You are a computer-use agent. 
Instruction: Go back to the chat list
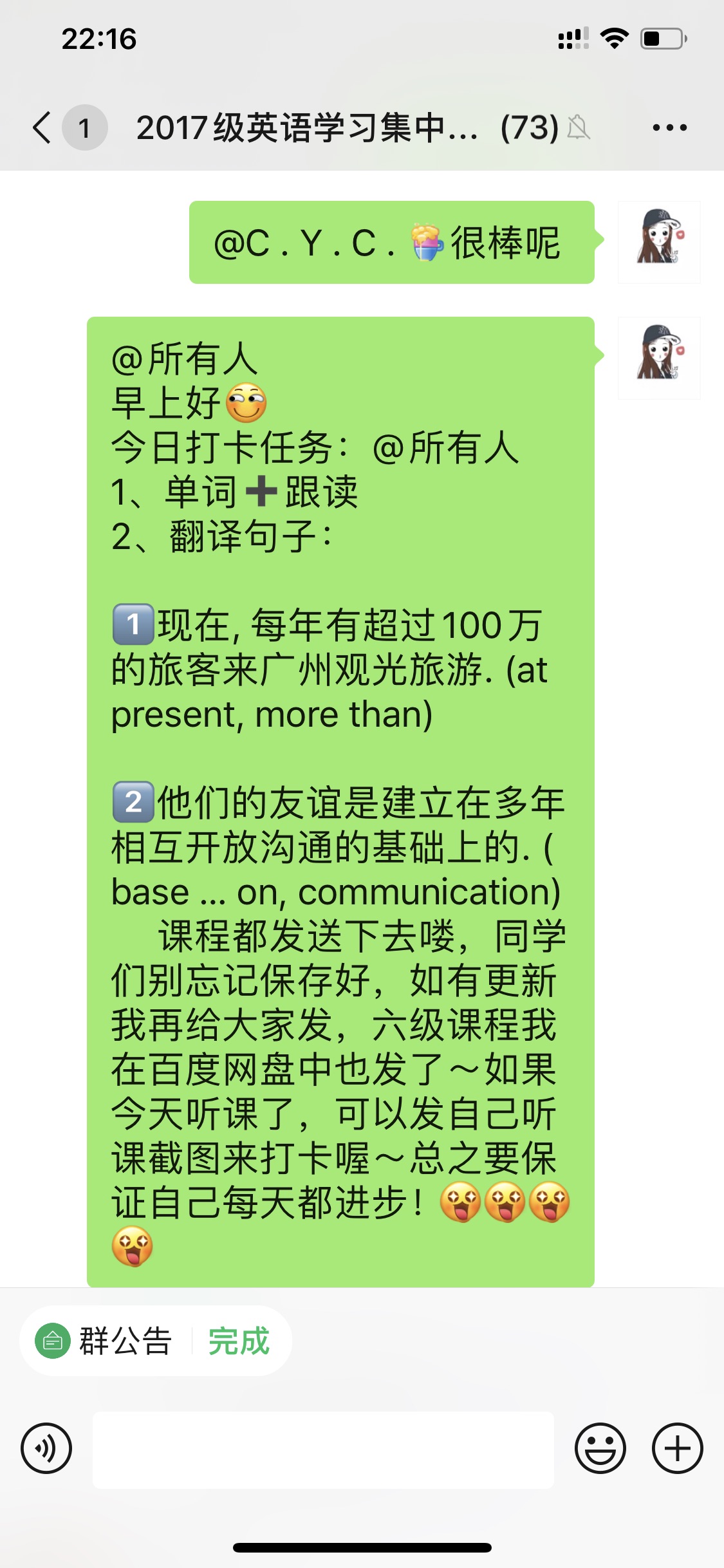click(42, 127)
